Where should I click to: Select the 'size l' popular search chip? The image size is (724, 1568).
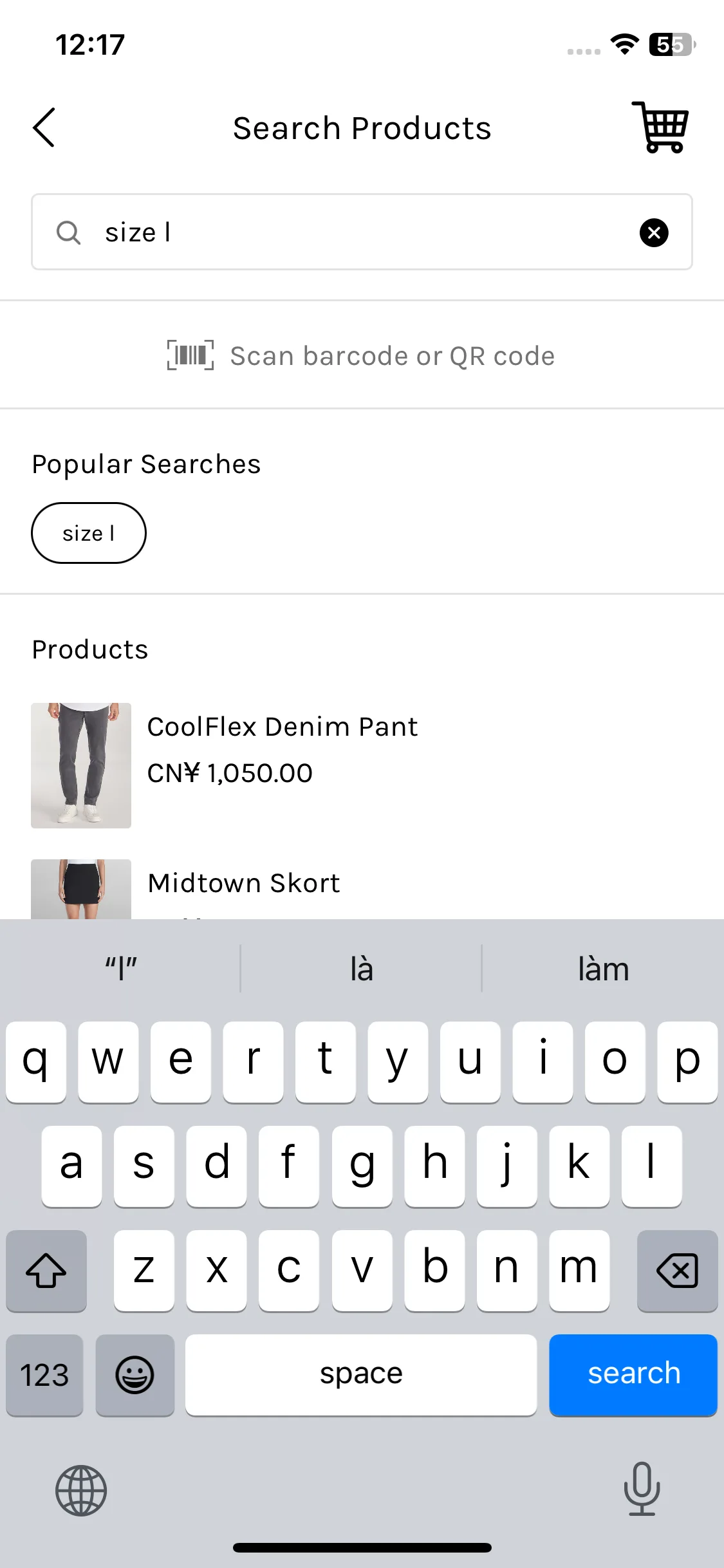click(x=89, y=533)
